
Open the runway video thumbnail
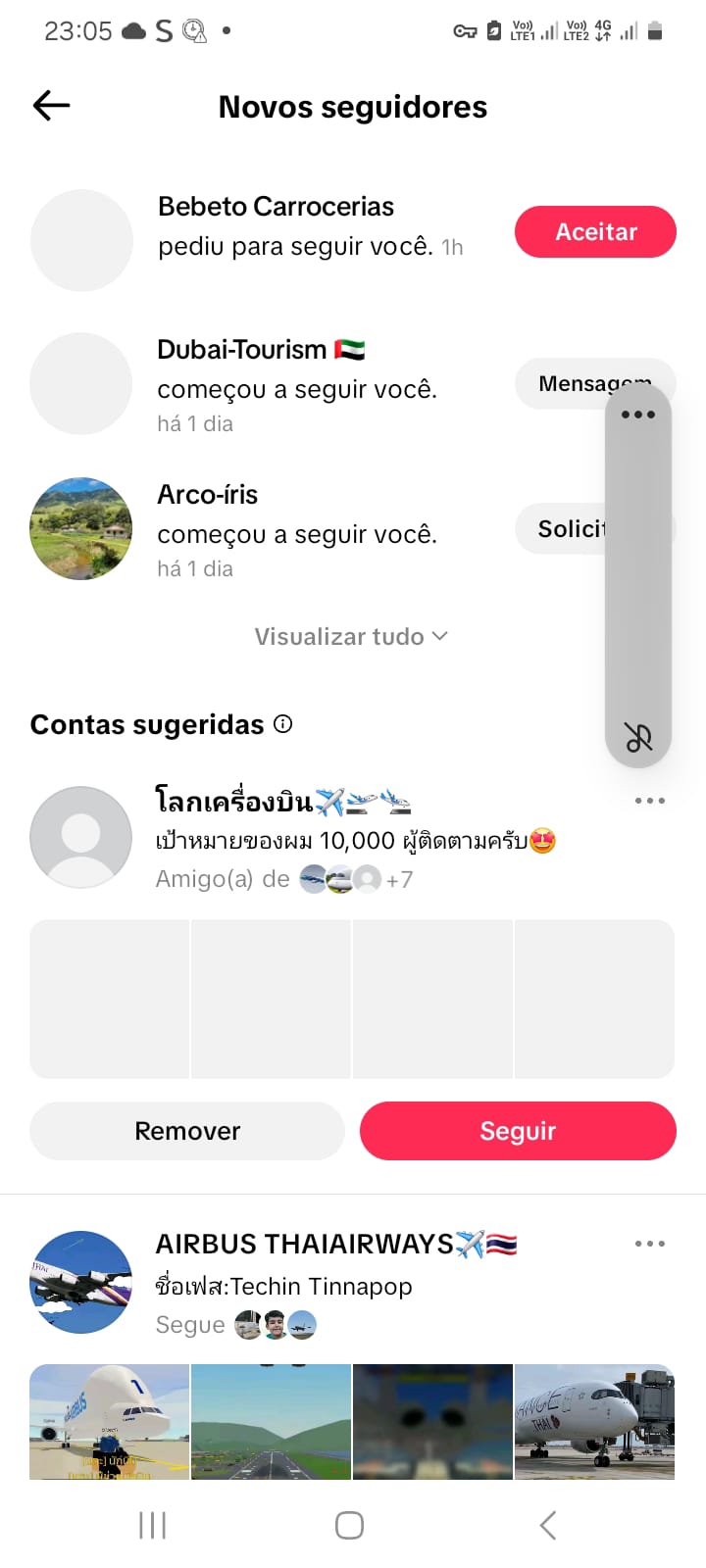coord(271,1421)
